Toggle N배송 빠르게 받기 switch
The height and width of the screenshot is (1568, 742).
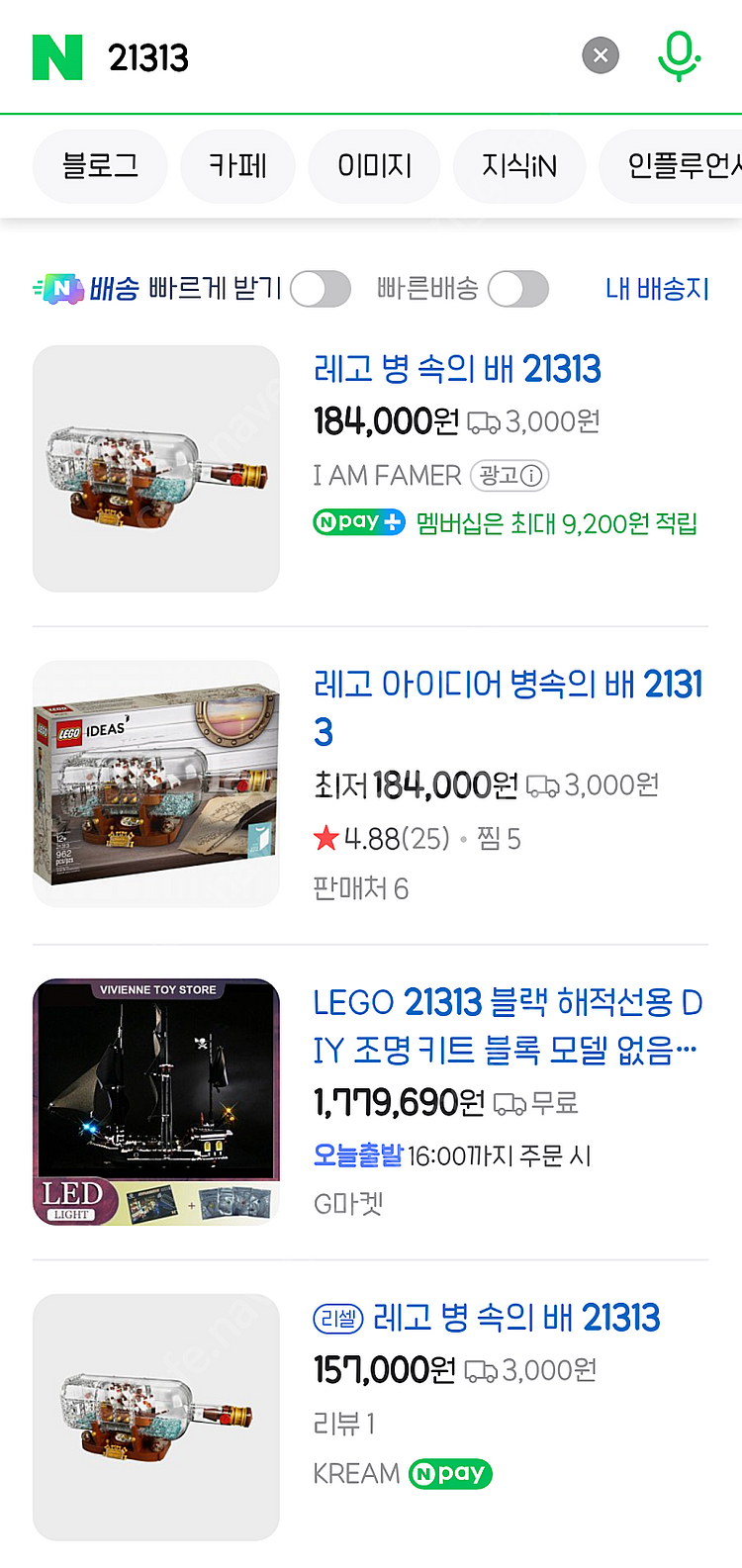point(321,289)
